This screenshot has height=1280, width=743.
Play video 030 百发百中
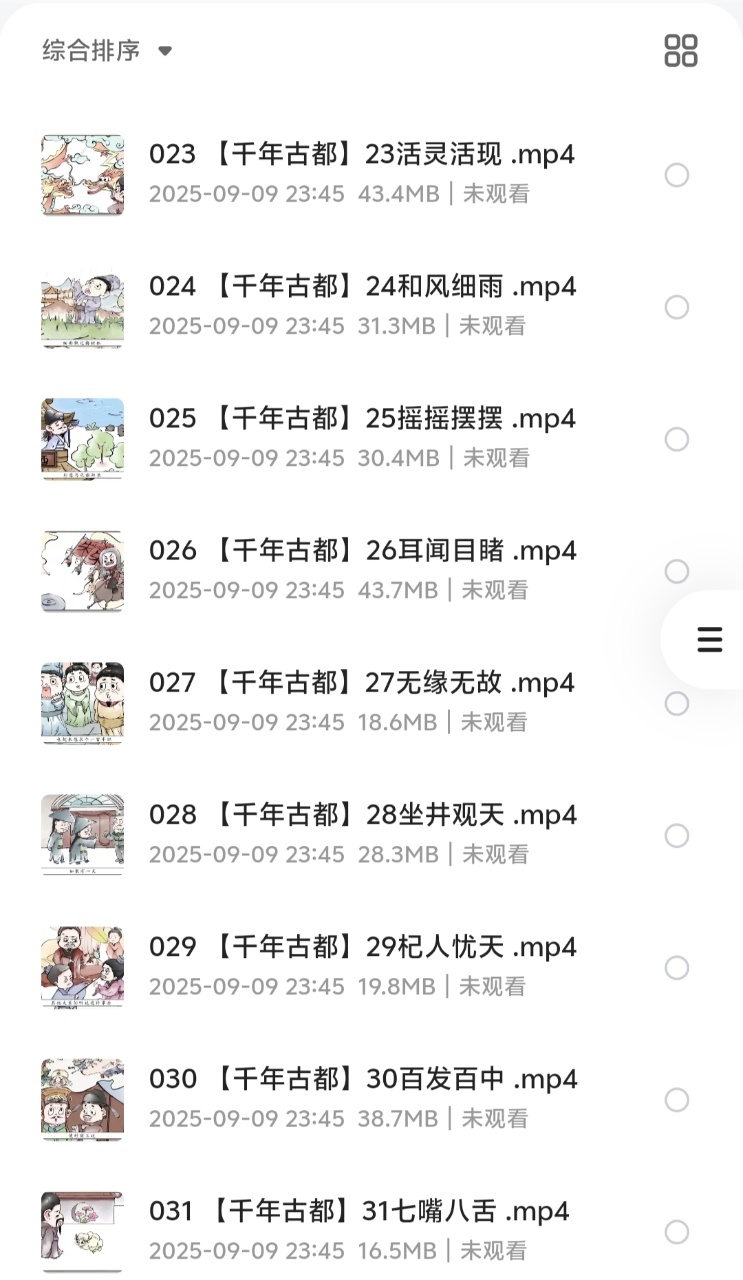pyautogui.click(x=362, y=1079)
